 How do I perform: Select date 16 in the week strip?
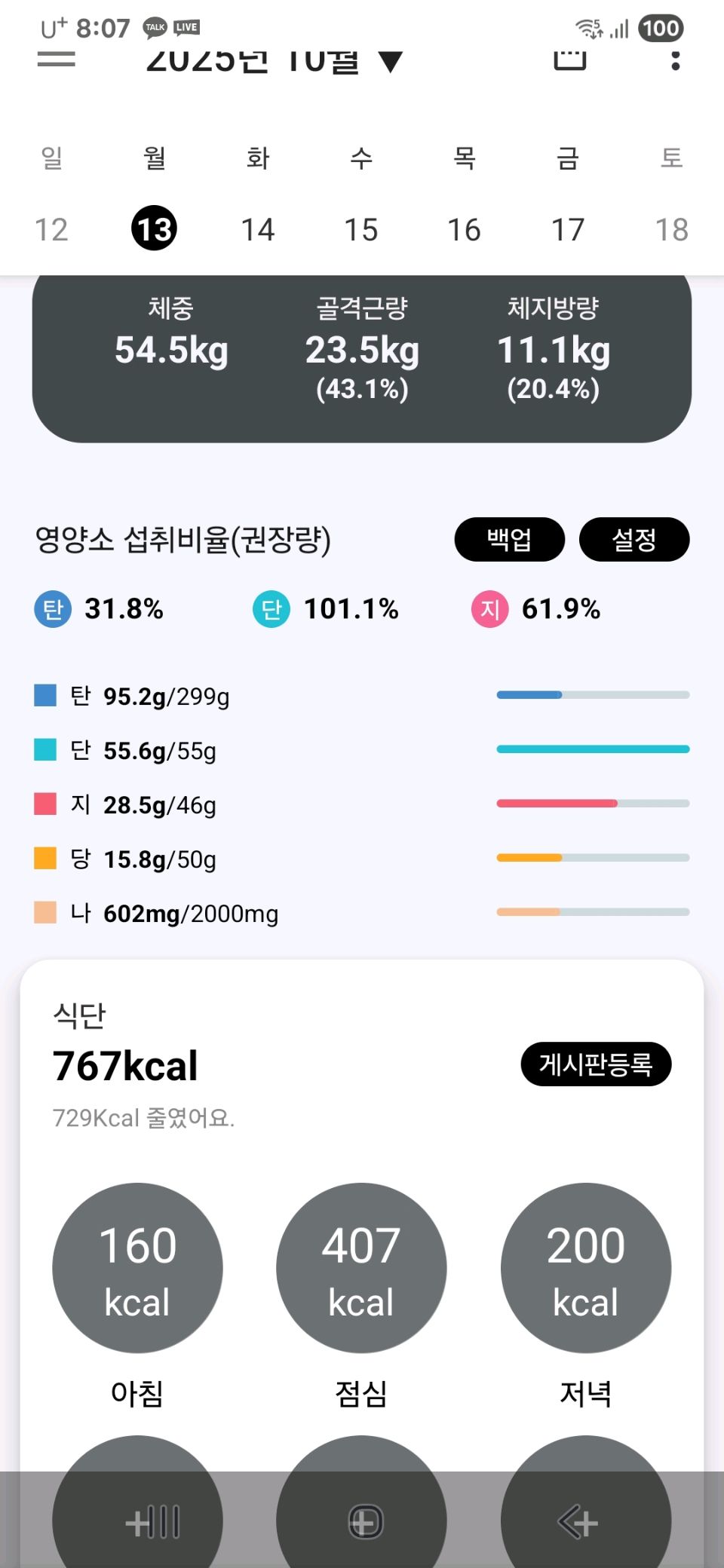tap(464, 229)
